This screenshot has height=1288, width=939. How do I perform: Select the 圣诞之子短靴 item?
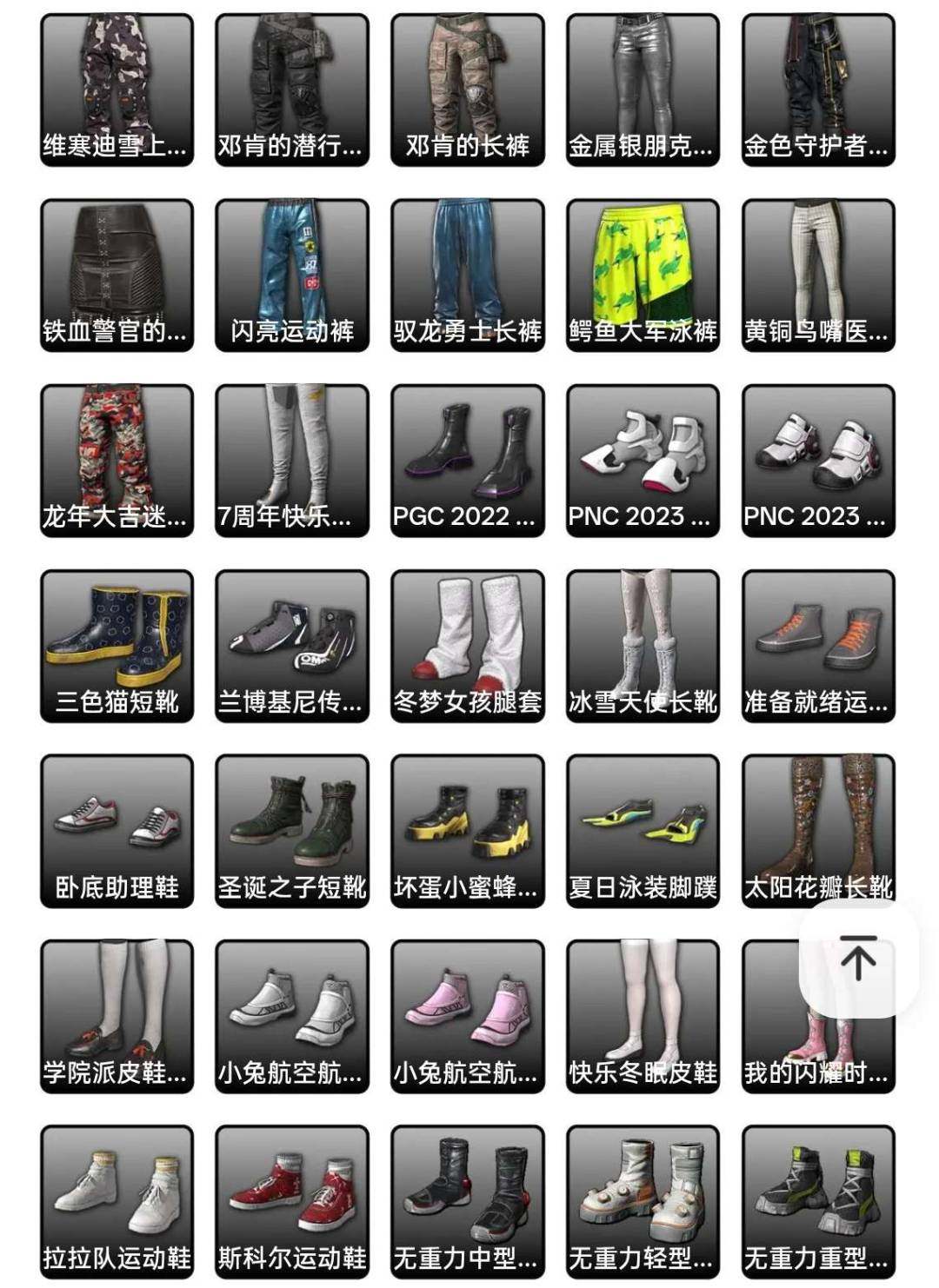point(292,830)
